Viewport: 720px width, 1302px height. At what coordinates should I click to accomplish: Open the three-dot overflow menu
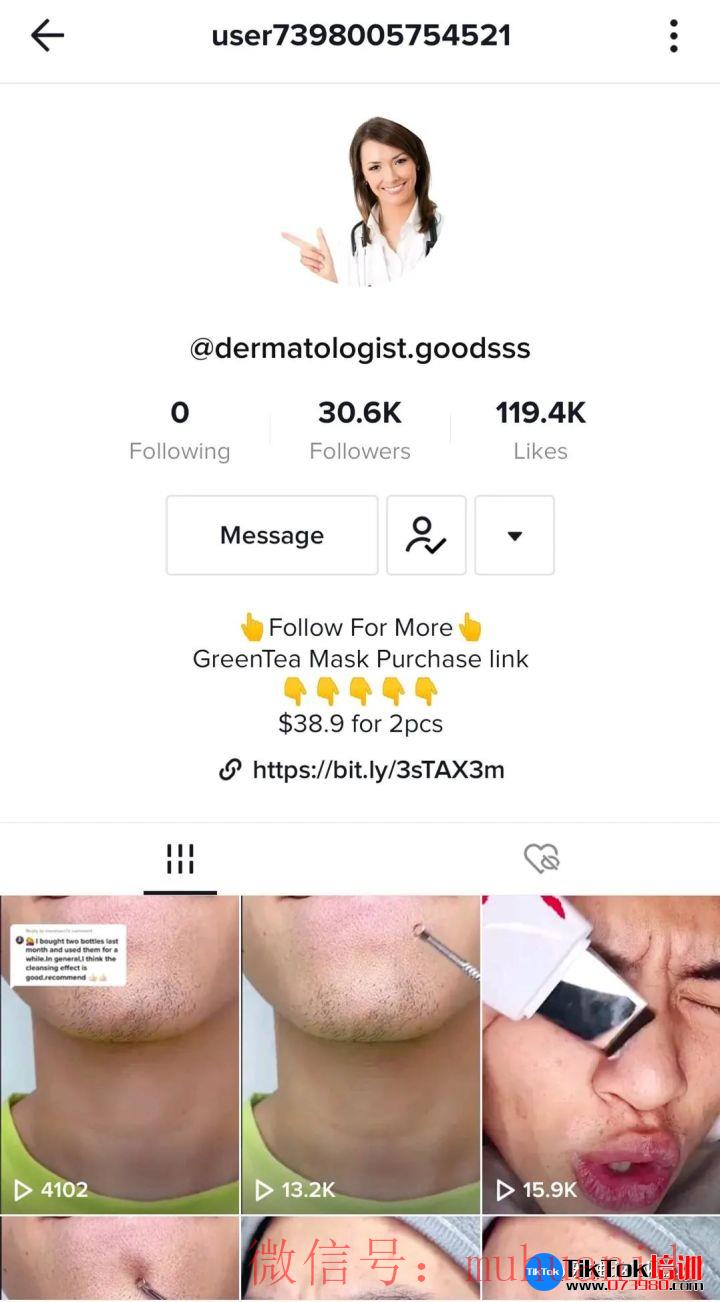tap(674, 36)
